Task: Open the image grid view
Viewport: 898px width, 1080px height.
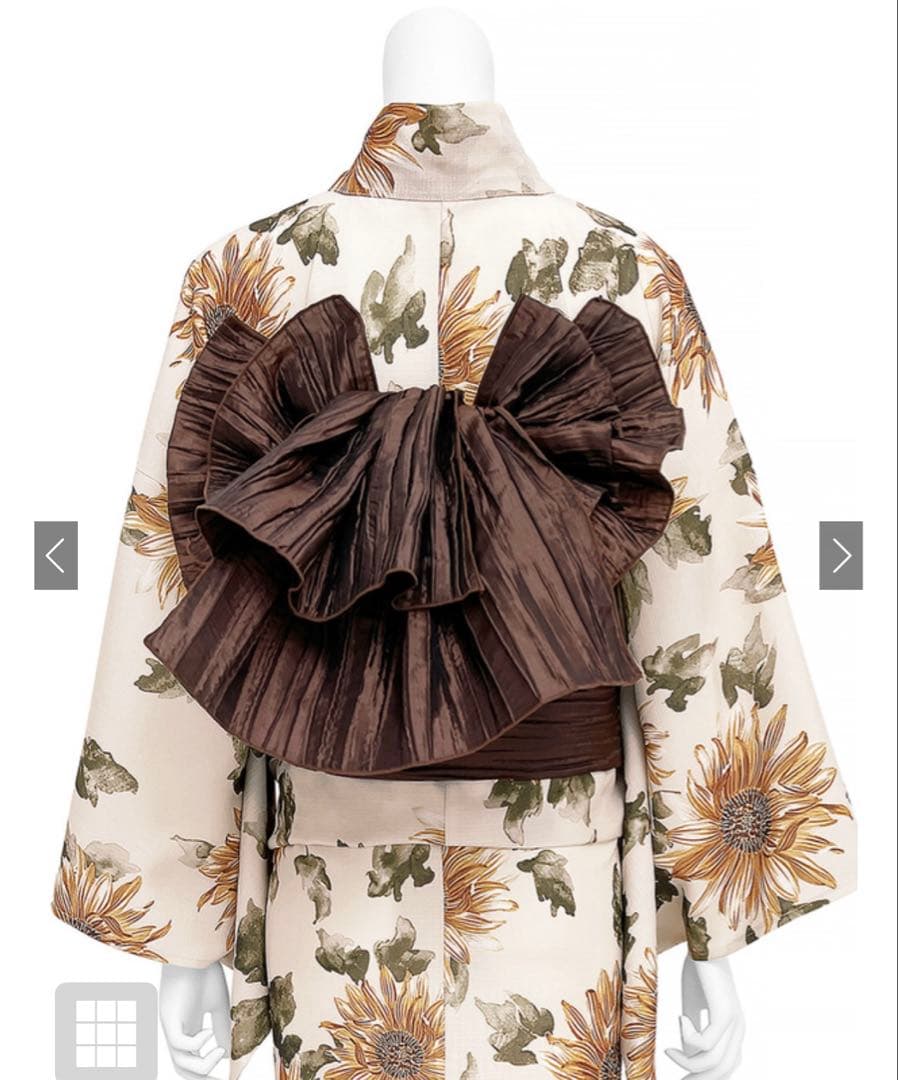Action: pyautogui.click(x=106, y=1030)
